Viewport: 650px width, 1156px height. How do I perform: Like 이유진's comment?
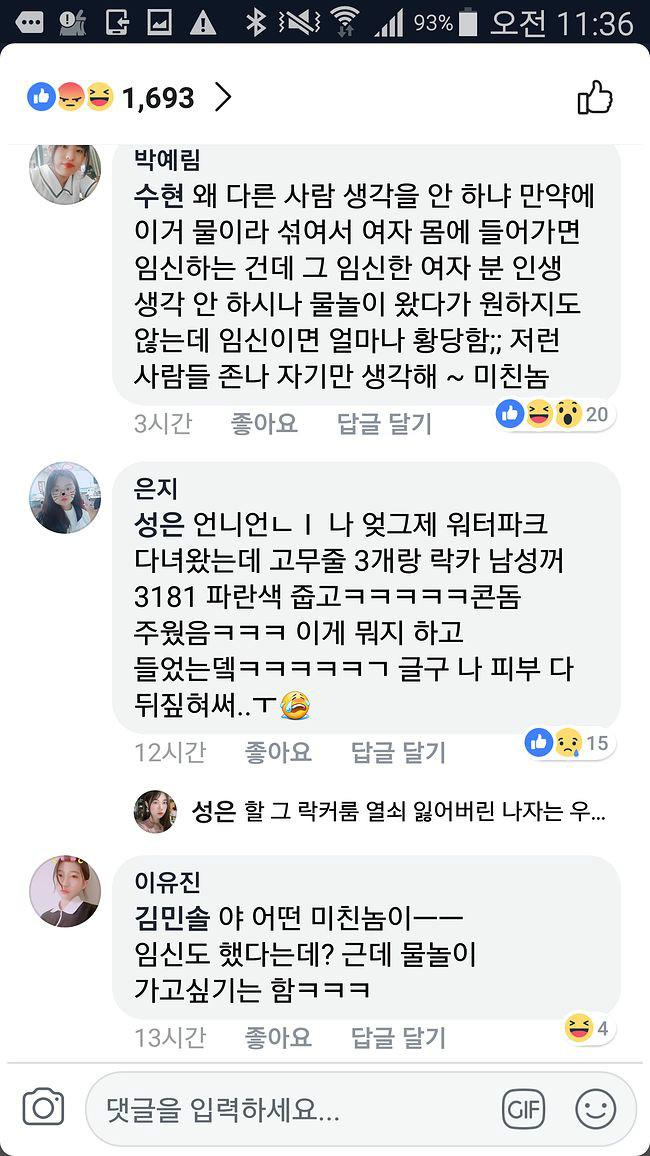[278, 1037]
